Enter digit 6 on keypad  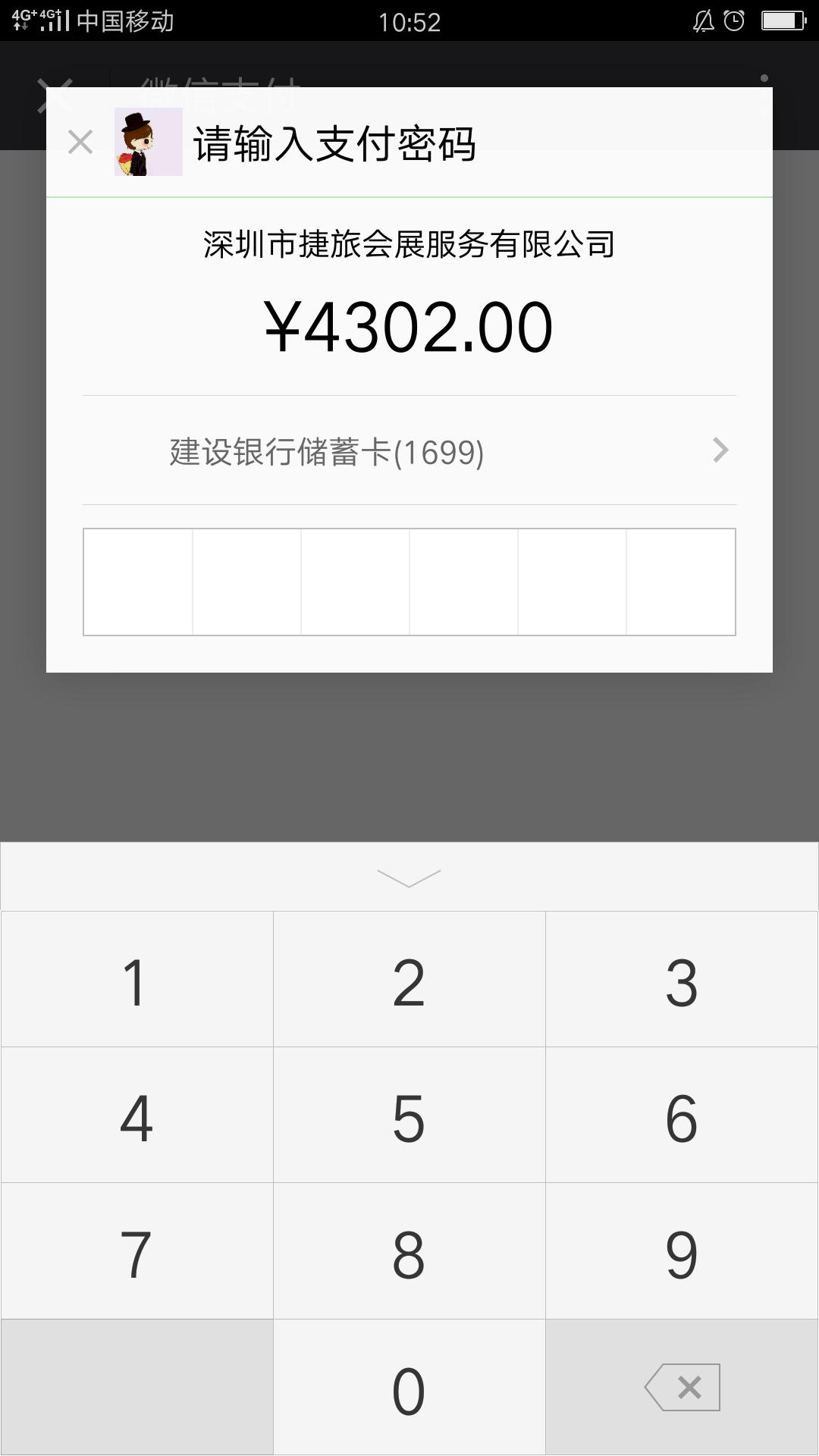681,1118
